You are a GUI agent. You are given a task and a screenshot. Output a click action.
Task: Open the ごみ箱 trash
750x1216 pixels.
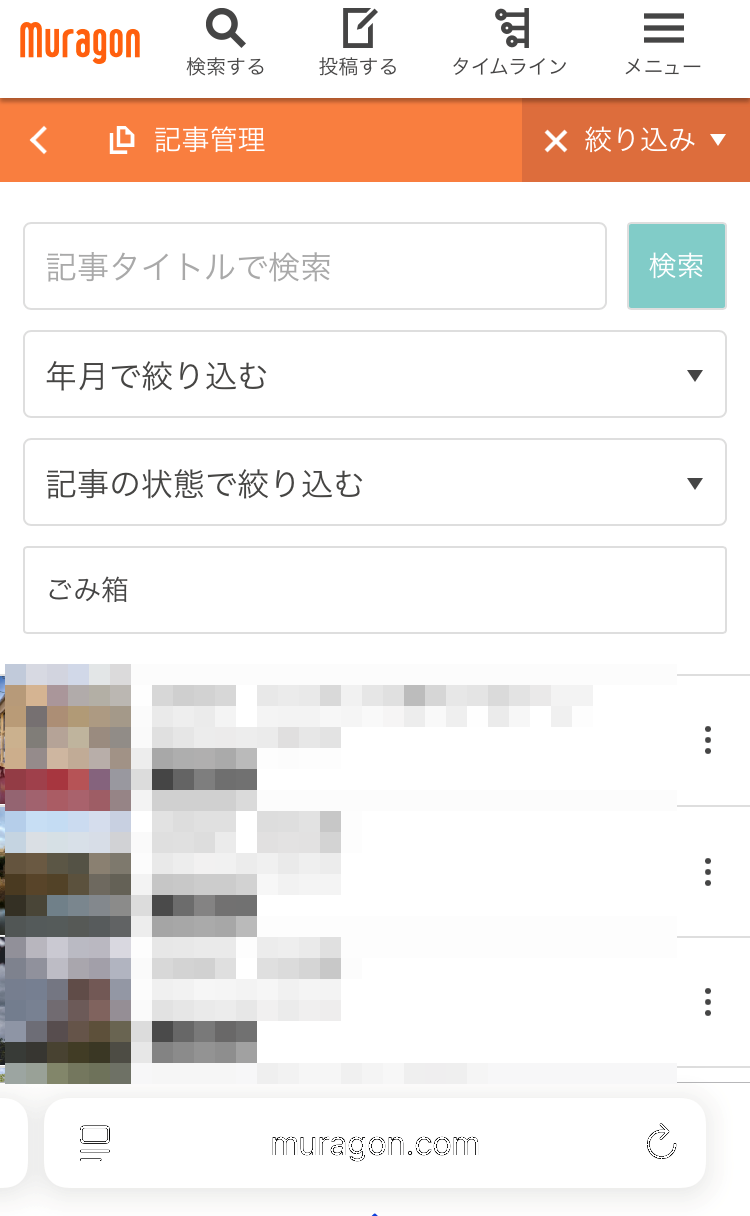[375, 590]
